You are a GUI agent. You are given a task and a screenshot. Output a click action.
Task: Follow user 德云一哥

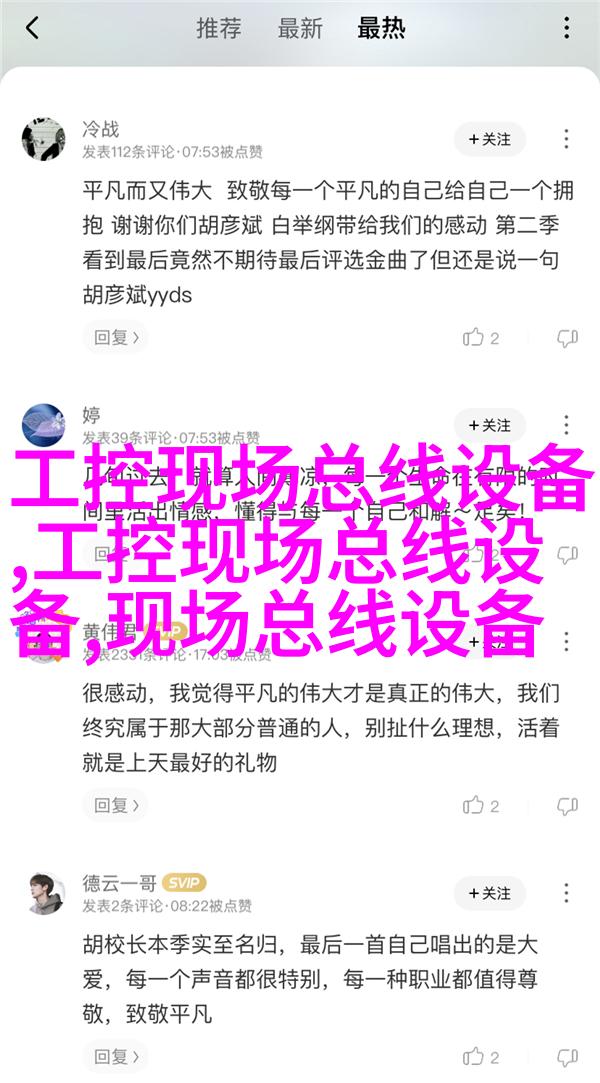tap(489, 893)
